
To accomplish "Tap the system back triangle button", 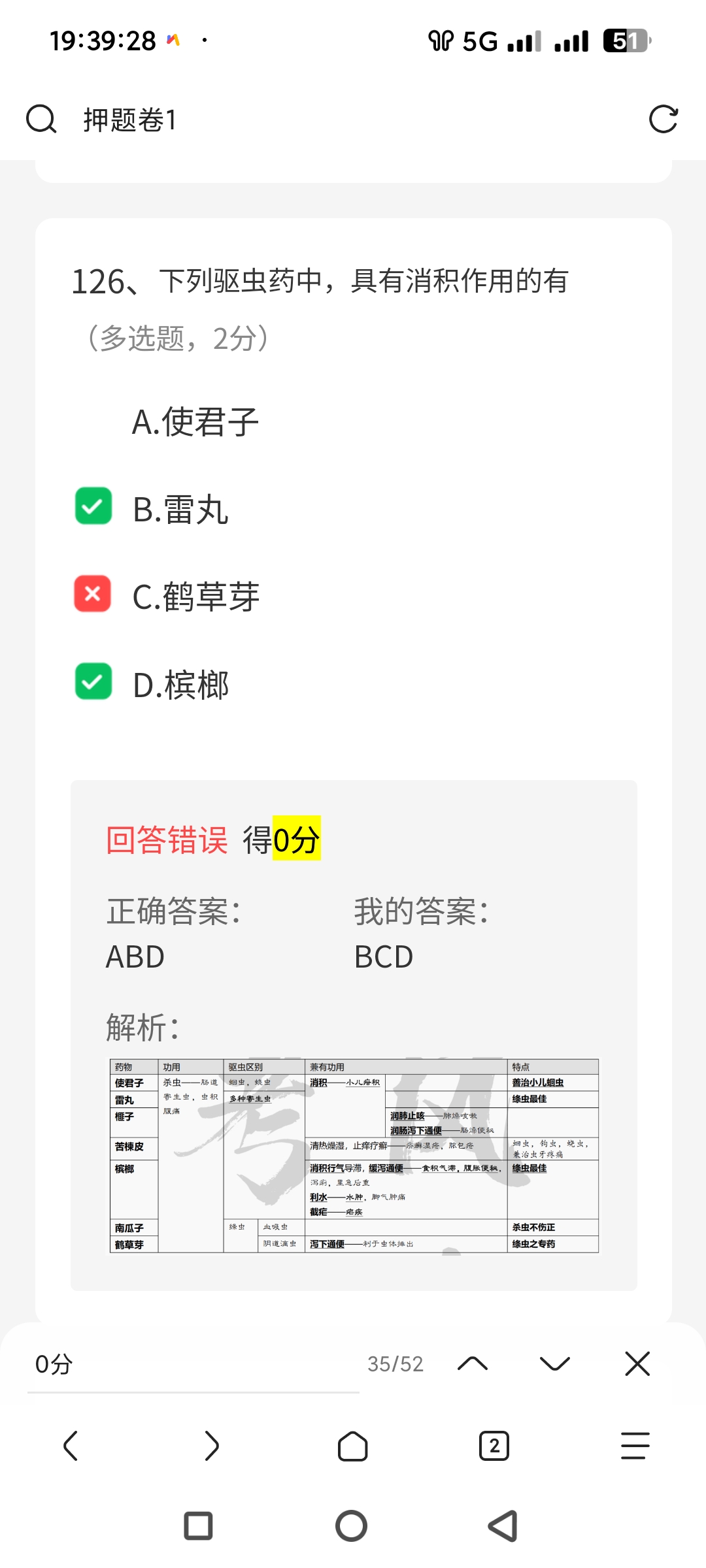I will click(x=503, y=1526).
